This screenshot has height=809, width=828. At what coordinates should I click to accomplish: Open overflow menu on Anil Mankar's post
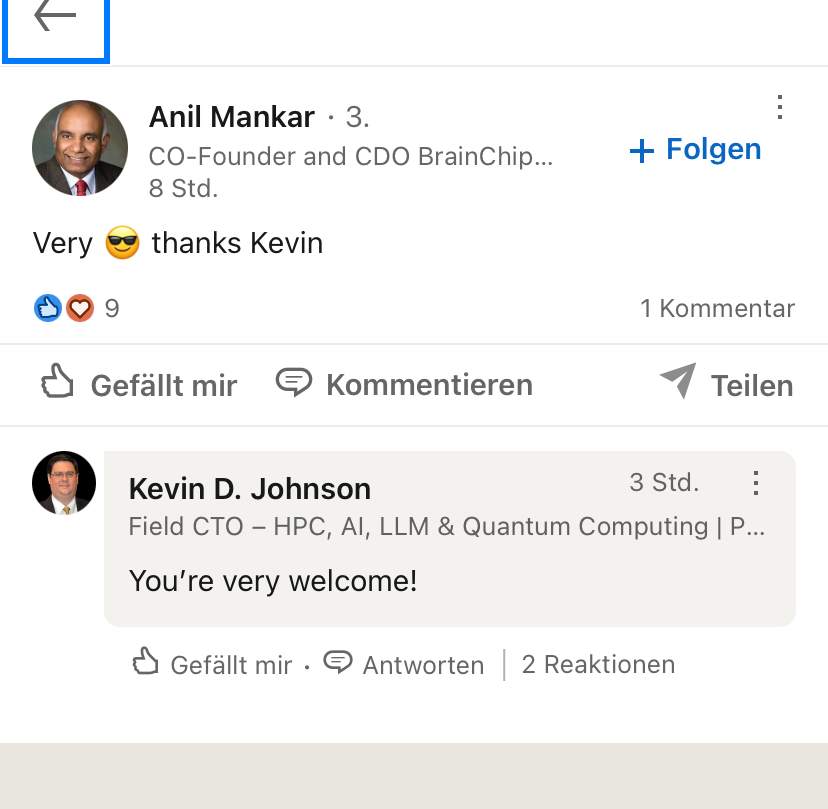click(x=780, y=107)
